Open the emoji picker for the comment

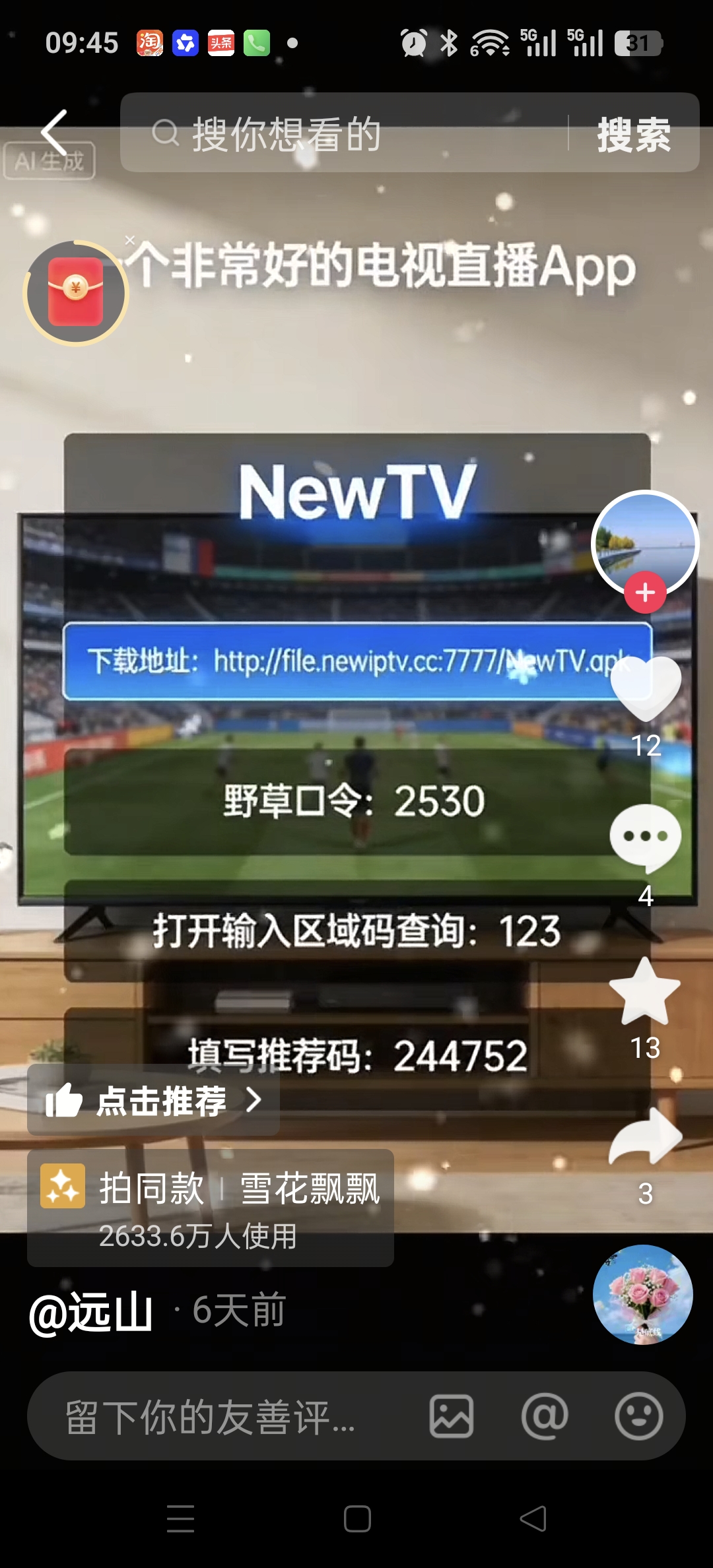[x=638, y=1416]
